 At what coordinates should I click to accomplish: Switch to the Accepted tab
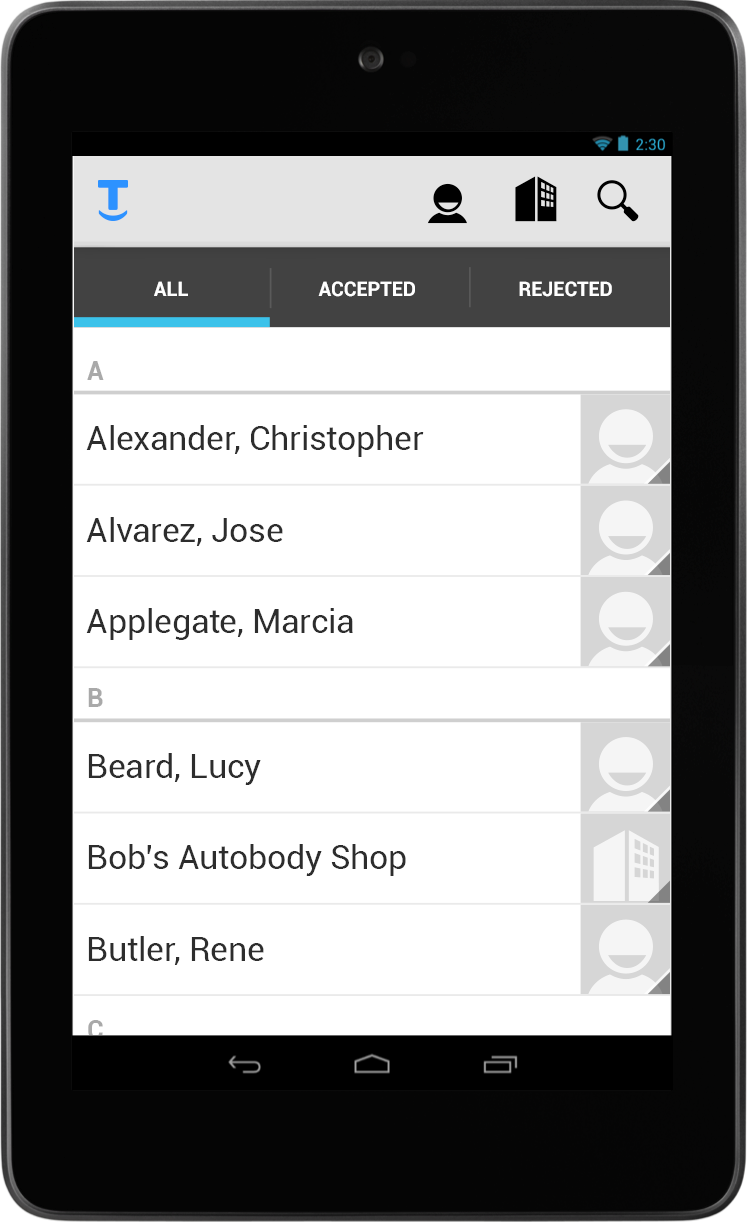(367, 289)
